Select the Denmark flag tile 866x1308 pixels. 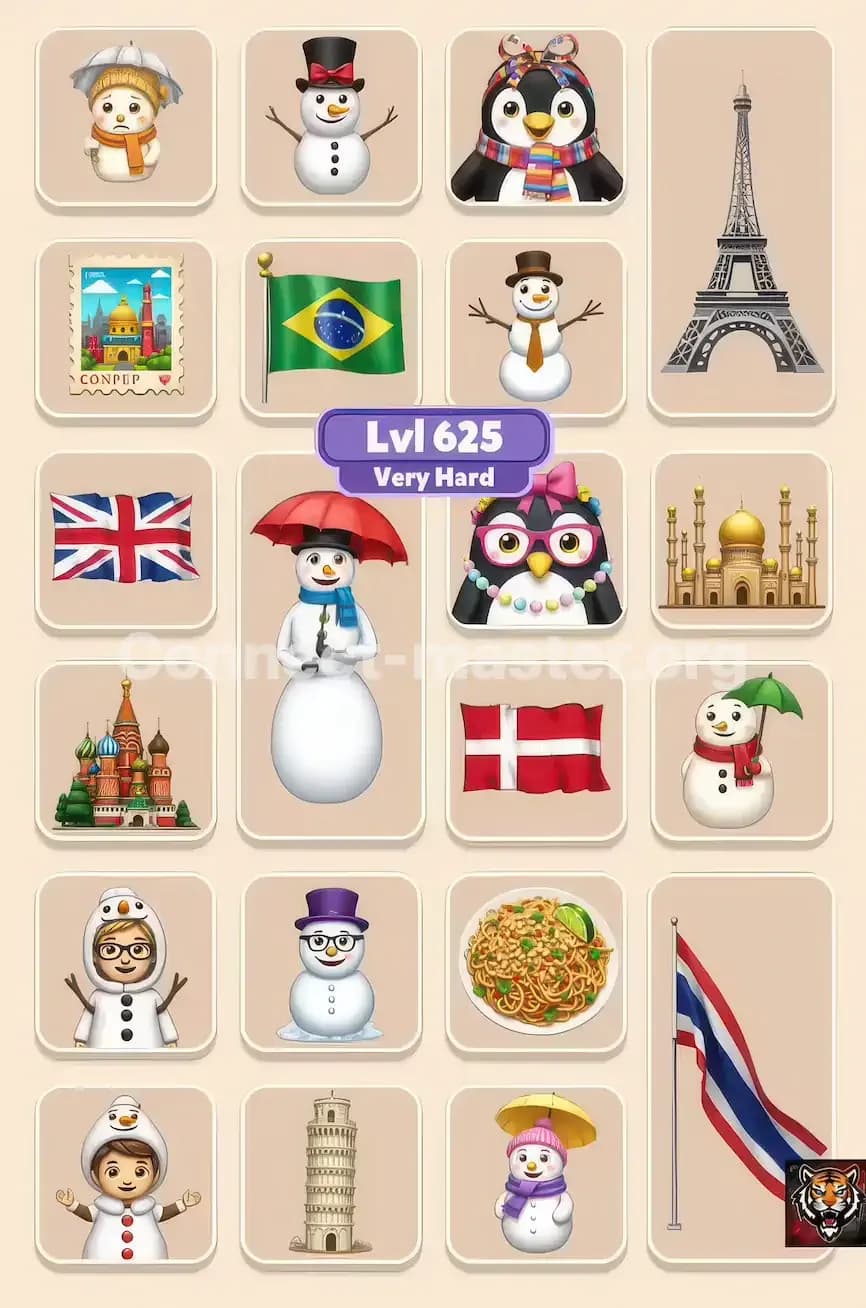(535, 748)
